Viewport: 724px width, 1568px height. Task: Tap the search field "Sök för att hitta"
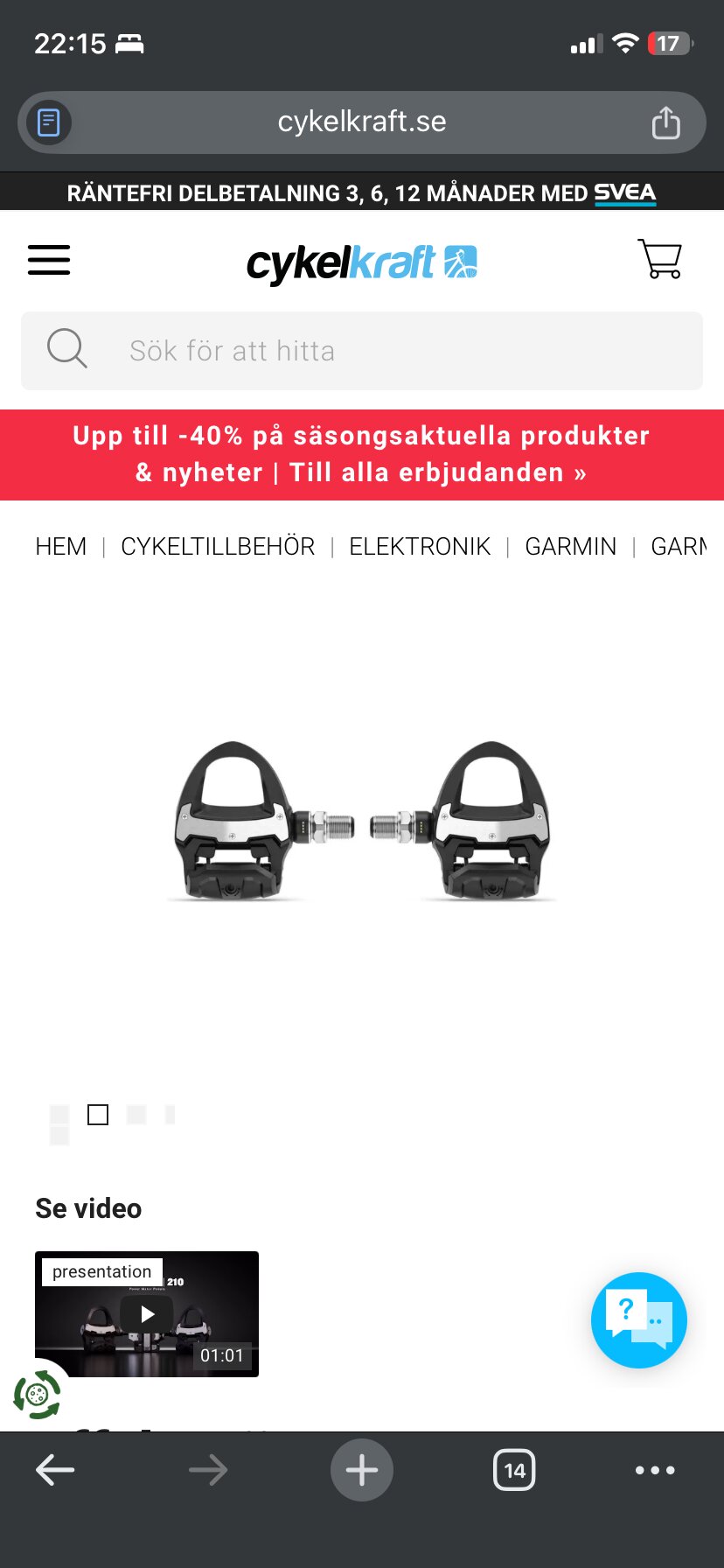362,351
